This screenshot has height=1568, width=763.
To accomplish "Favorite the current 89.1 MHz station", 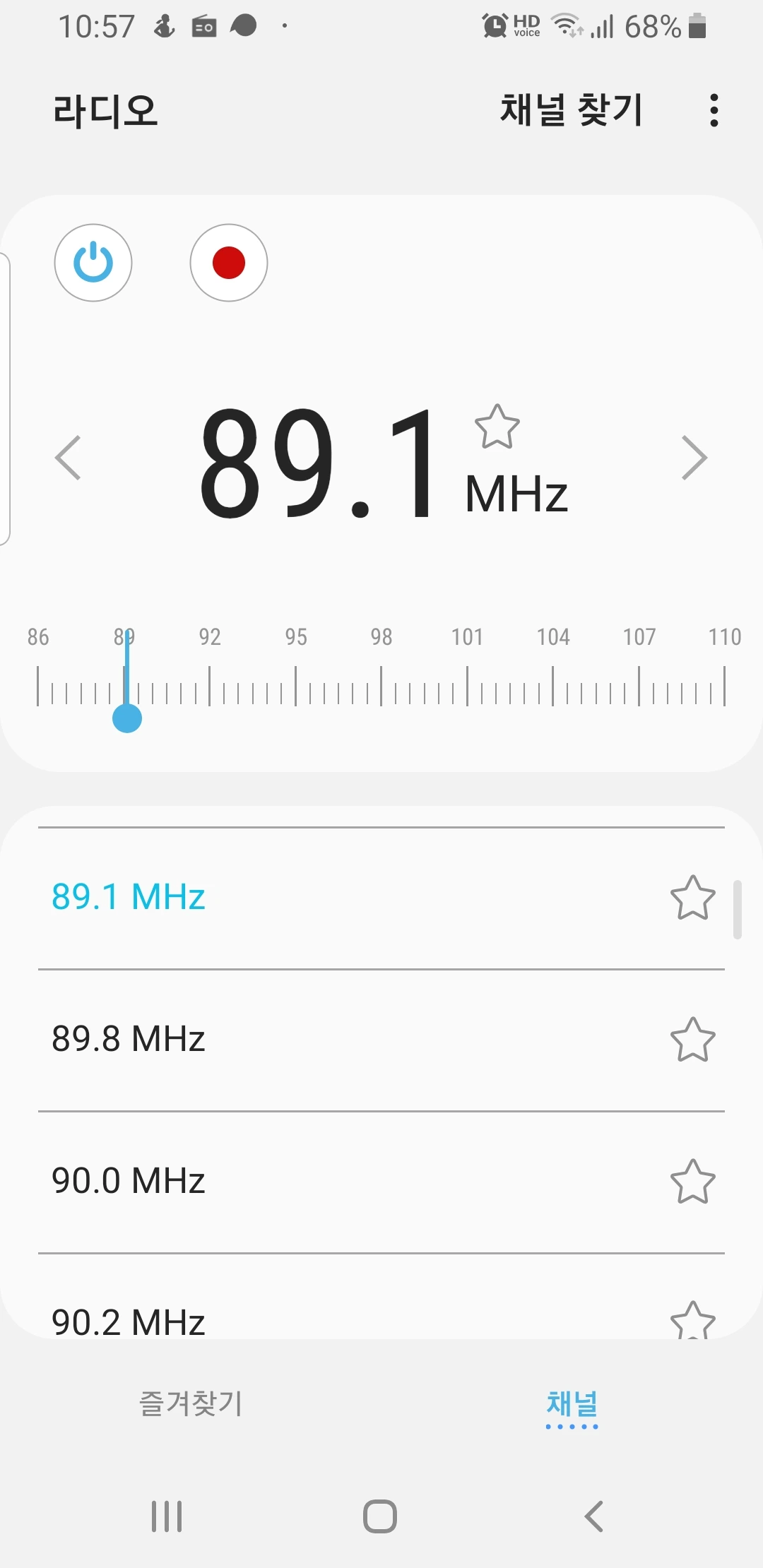I will [497, 427].
